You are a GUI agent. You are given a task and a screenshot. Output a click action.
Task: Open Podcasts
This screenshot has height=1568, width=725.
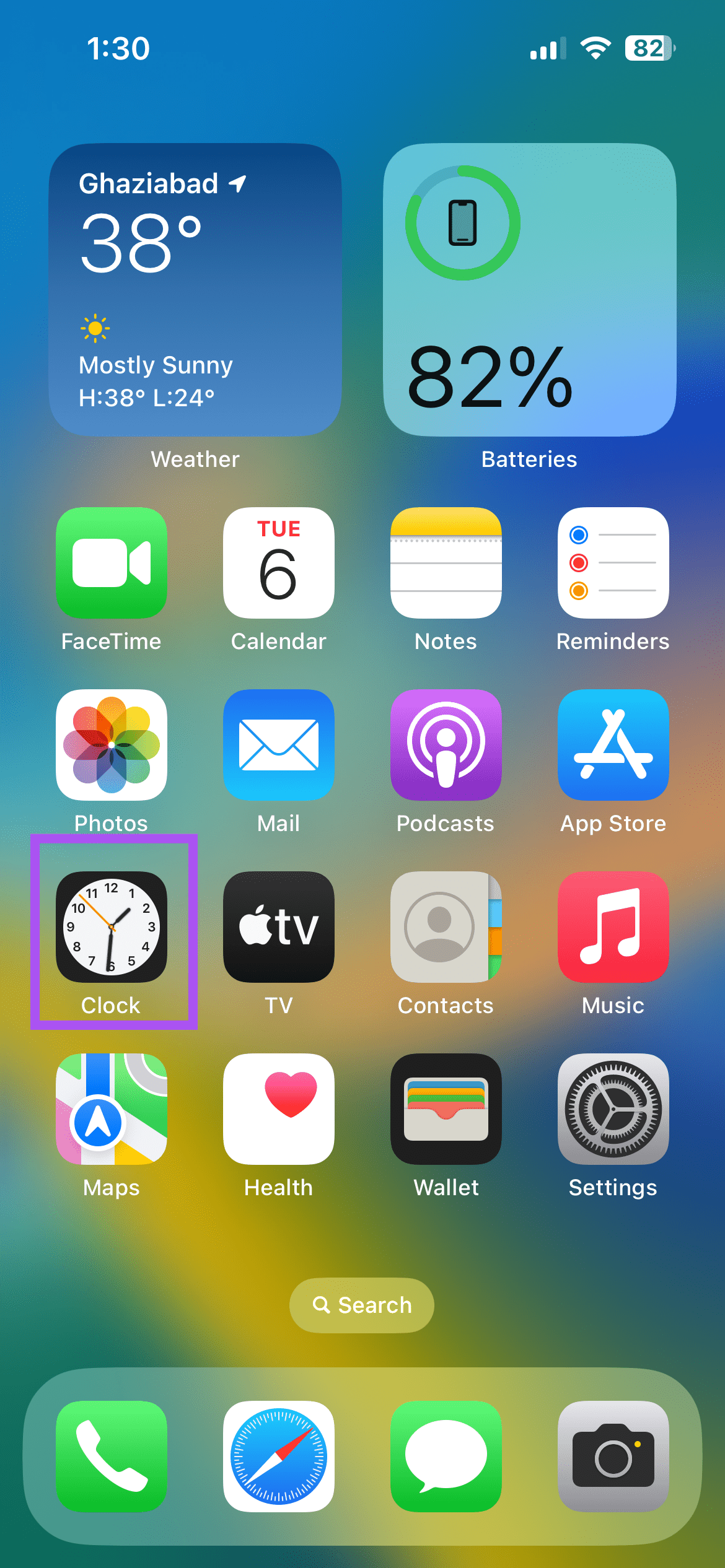click(x=446, y=745)
